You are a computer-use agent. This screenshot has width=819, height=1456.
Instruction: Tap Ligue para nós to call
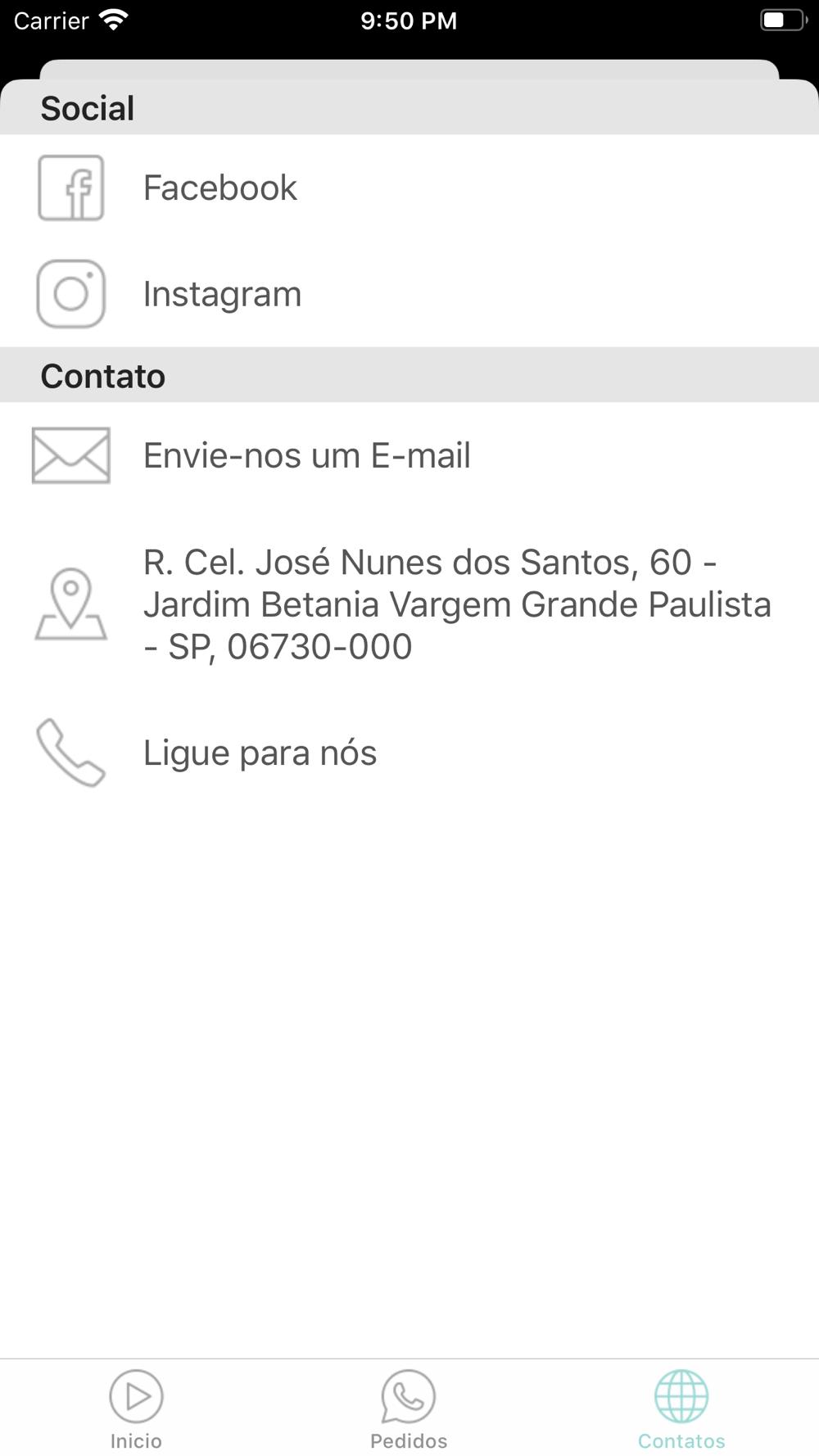coord(409,753)
